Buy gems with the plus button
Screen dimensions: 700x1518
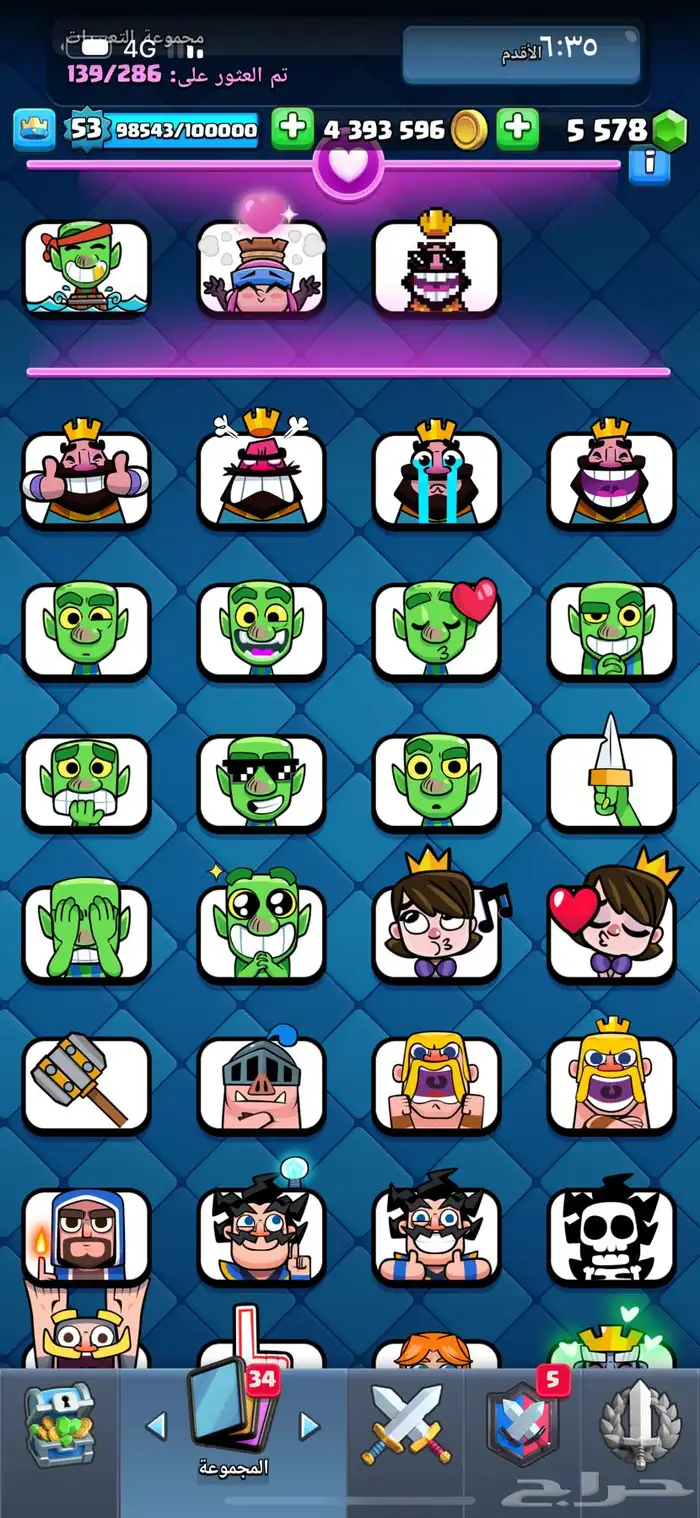click(x=517, y=130)
